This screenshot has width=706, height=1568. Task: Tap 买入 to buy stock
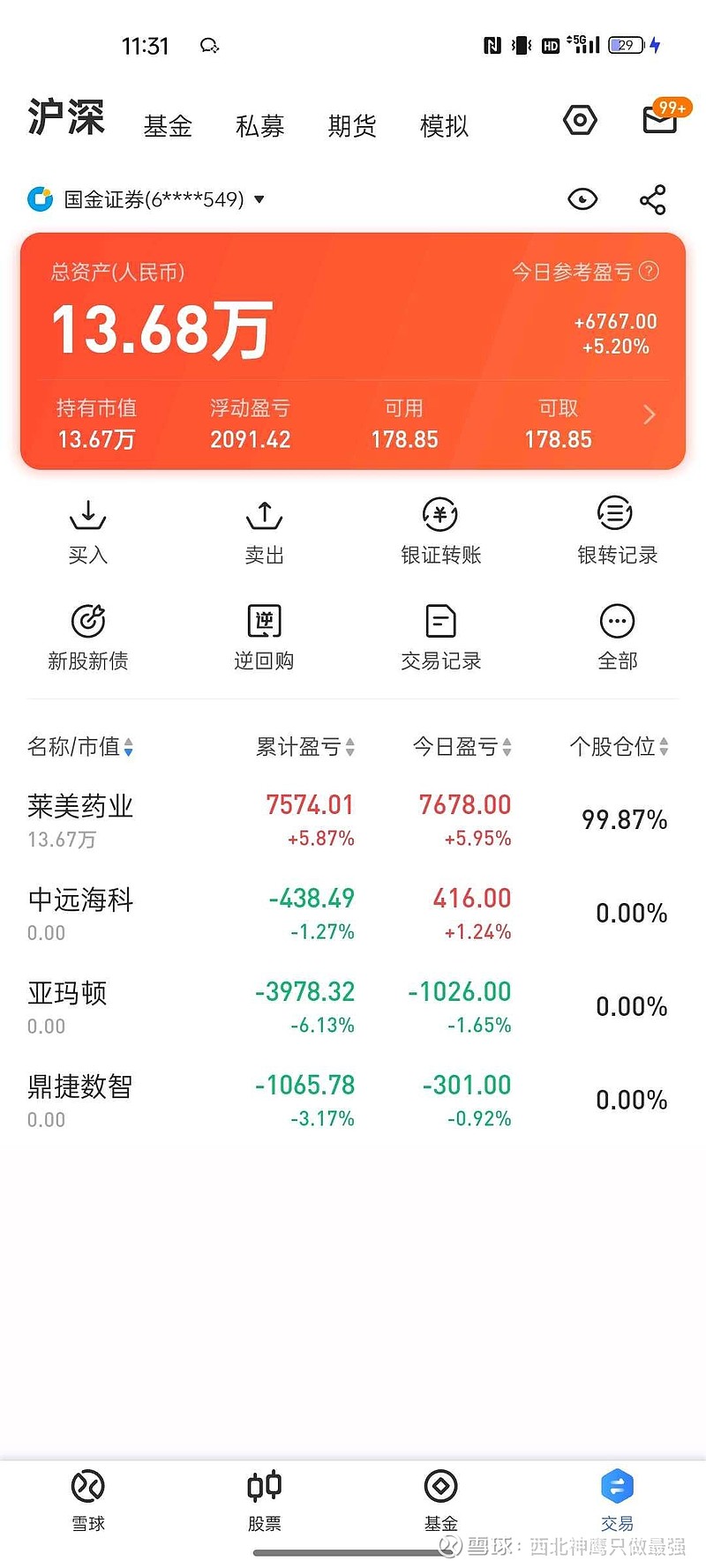pos(88,533)
